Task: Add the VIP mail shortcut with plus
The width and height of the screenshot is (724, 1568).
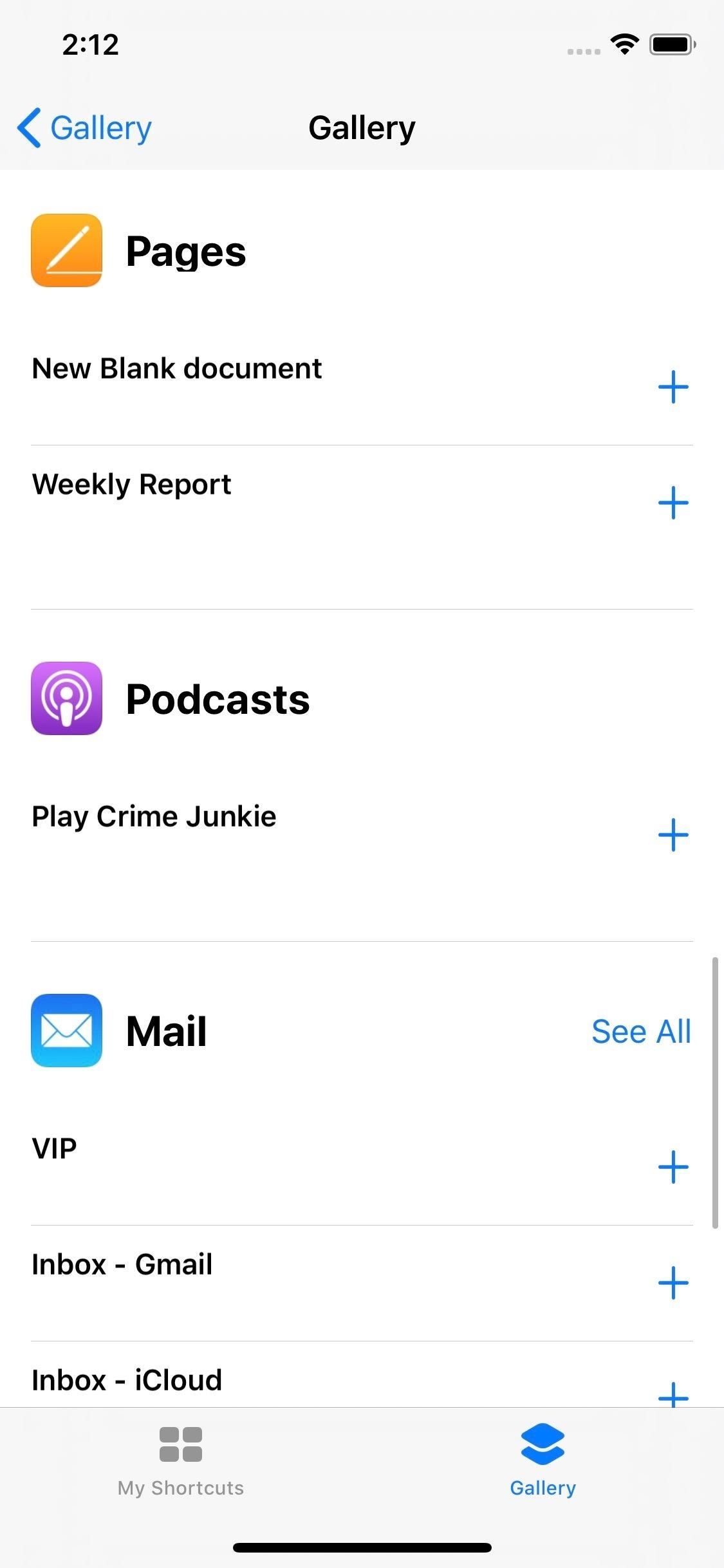Action: [673, 1168]
